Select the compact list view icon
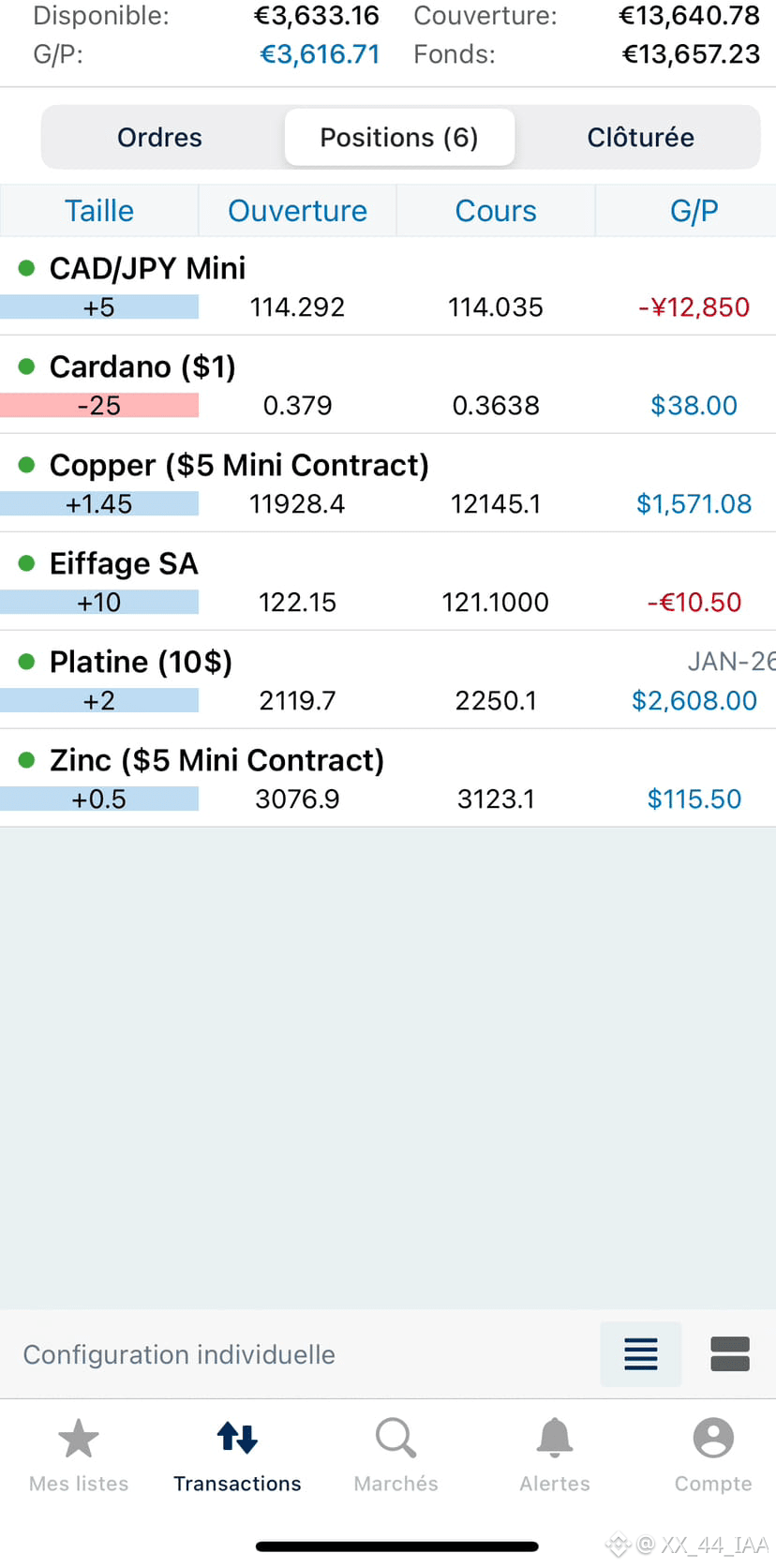Screen dimensions: 776x1568 pyautogui.click(x=641, y=1354)
